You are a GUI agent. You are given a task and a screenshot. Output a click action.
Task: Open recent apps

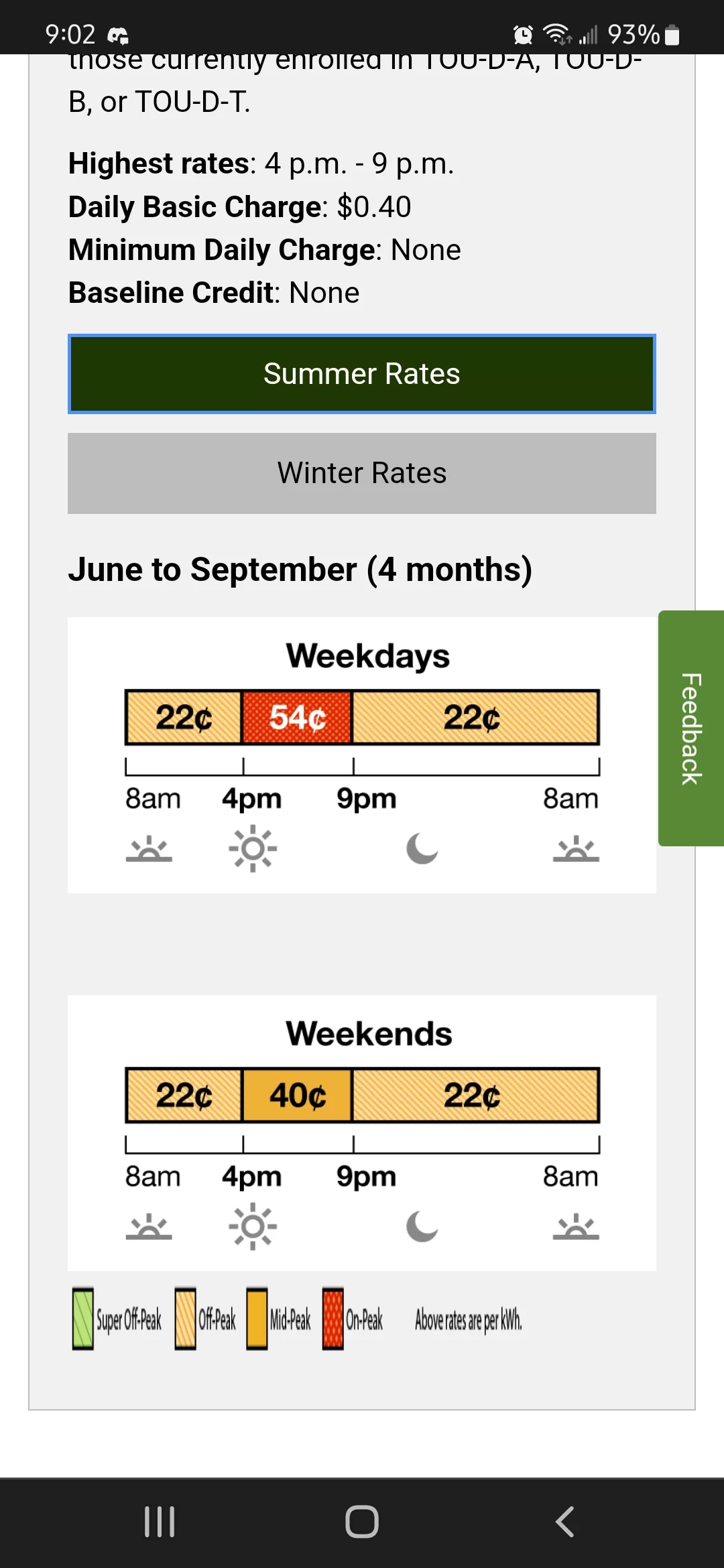(x=160, y=1522)
